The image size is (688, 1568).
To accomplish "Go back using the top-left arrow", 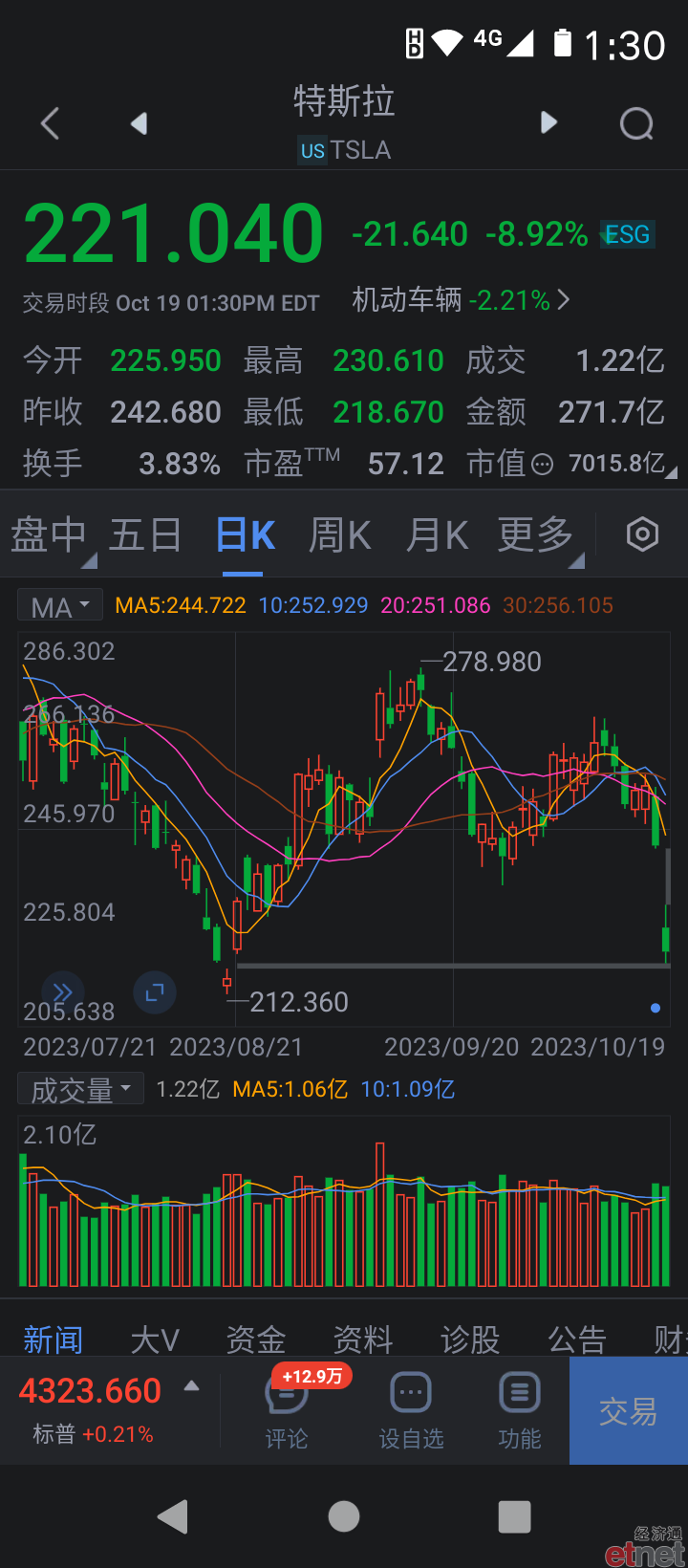I will tap(51, 123).
